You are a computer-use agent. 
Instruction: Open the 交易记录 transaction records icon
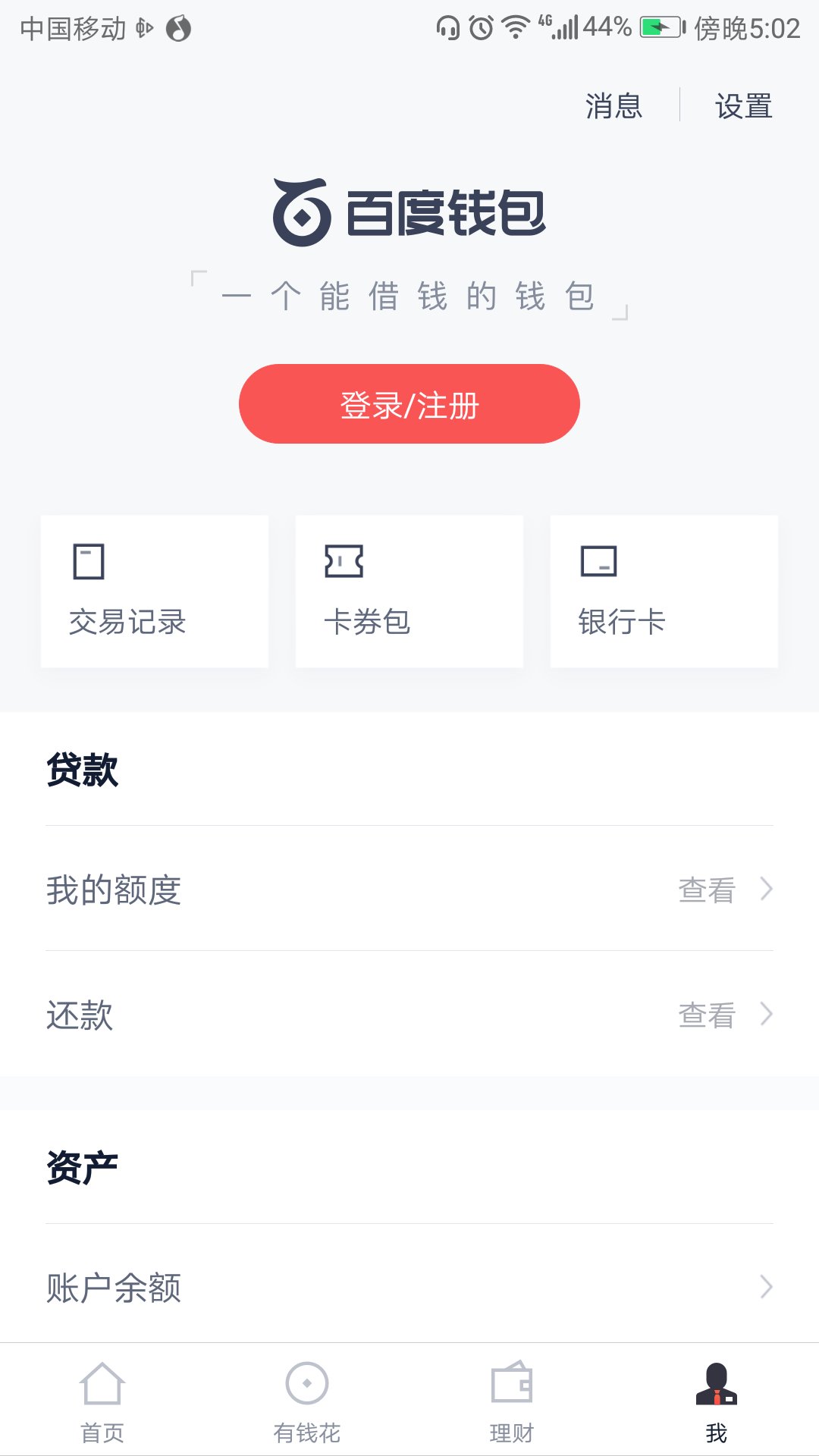click(x=88, y=561)
